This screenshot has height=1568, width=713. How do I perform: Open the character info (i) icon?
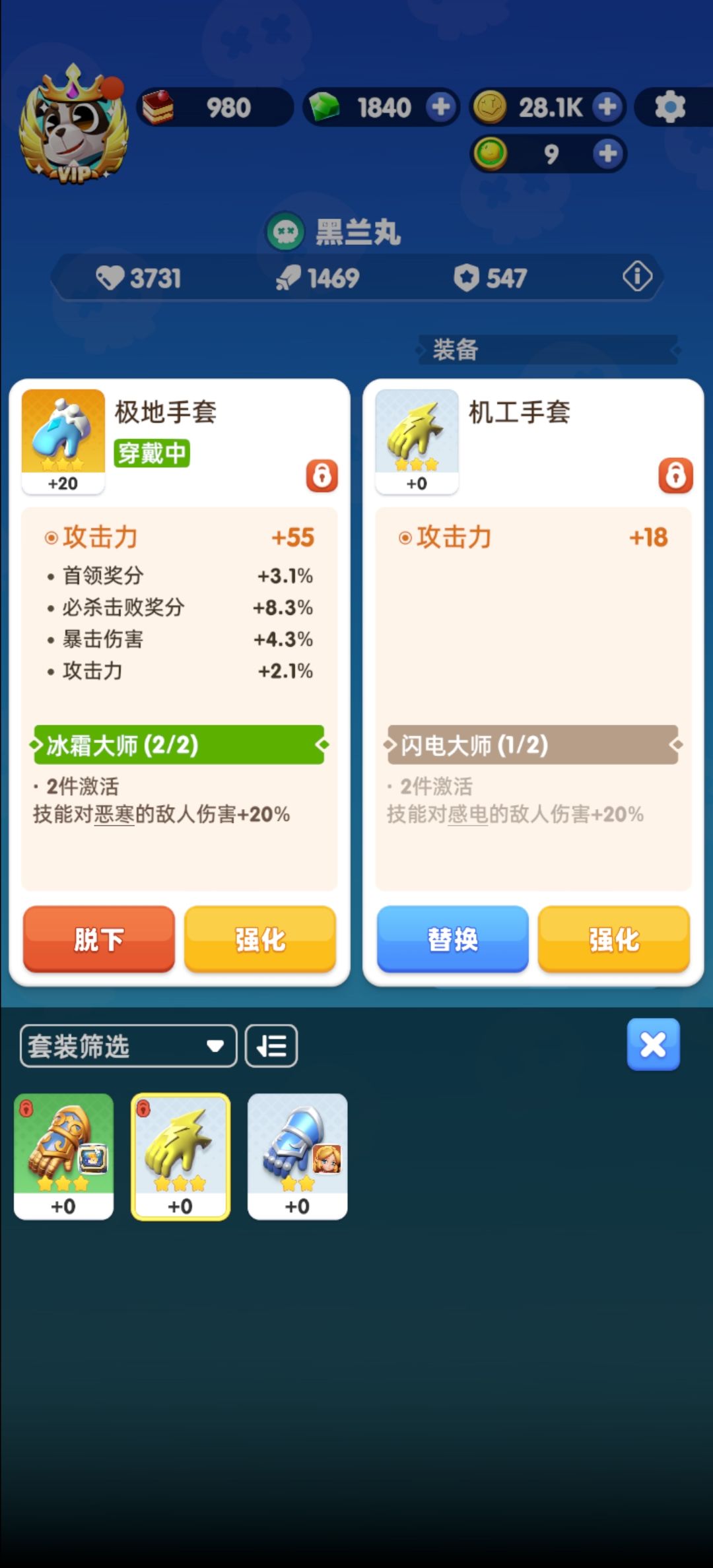(636, 277)
